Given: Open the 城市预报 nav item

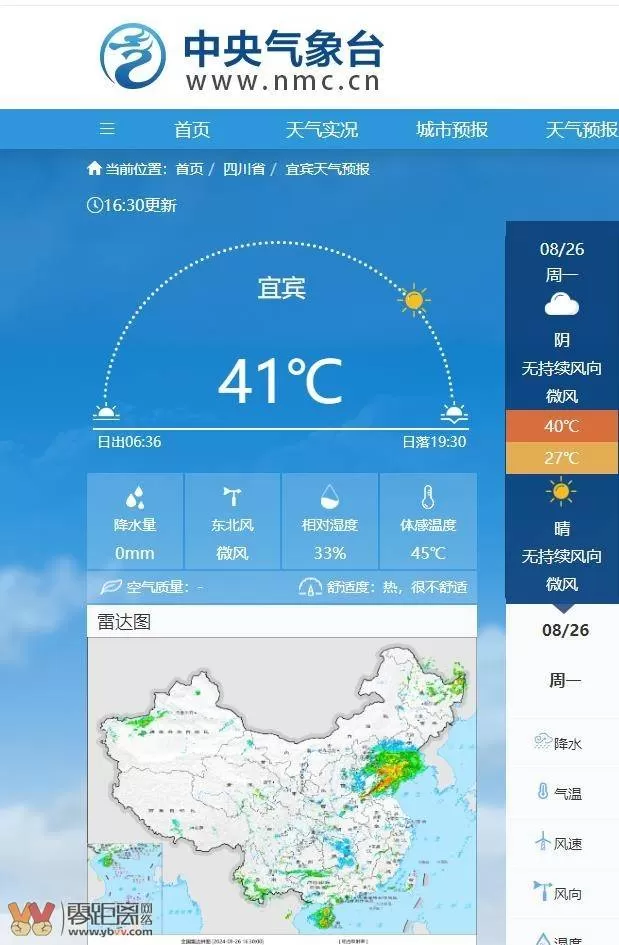Looking at the screenshot, I should [452, 130].
